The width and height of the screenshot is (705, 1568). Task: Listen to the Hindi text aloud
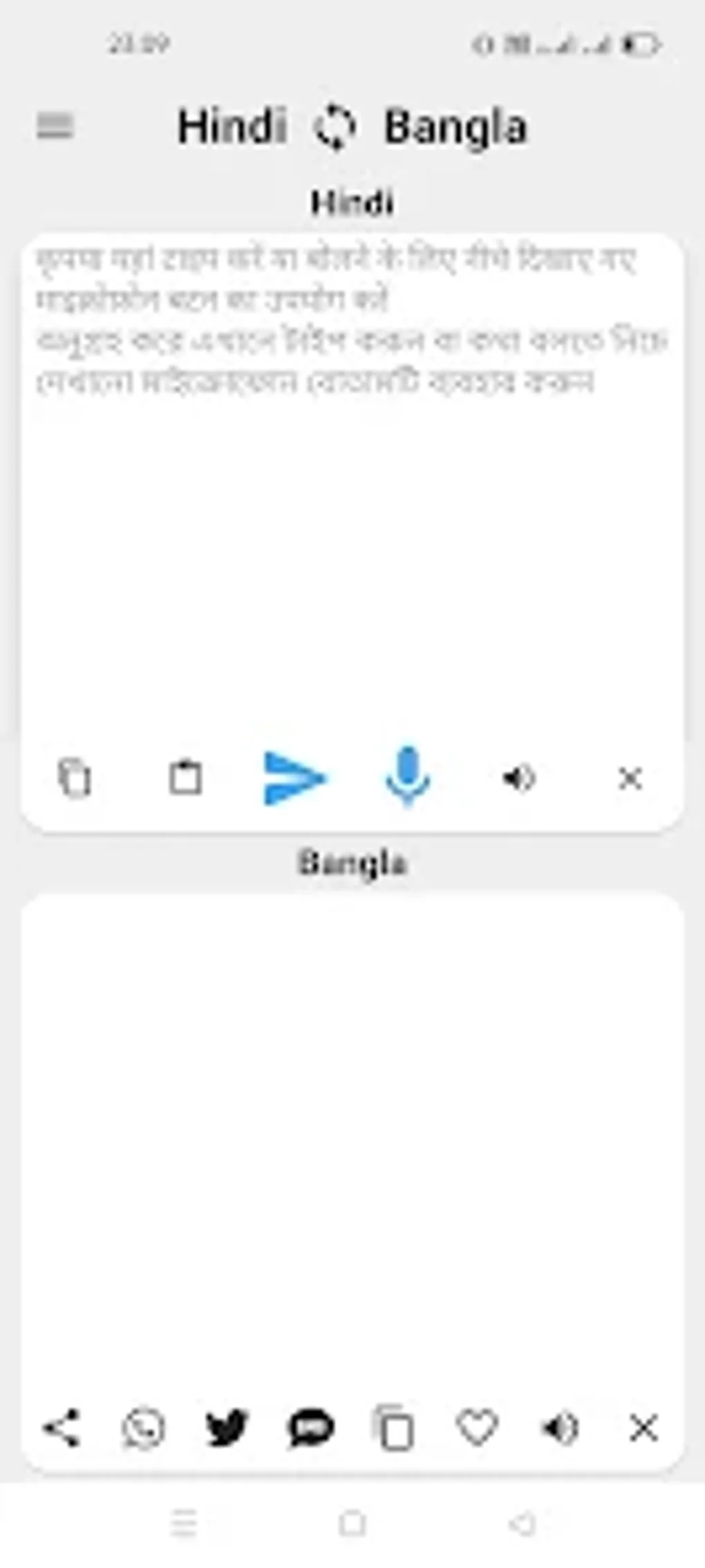(x=518, y=778)
